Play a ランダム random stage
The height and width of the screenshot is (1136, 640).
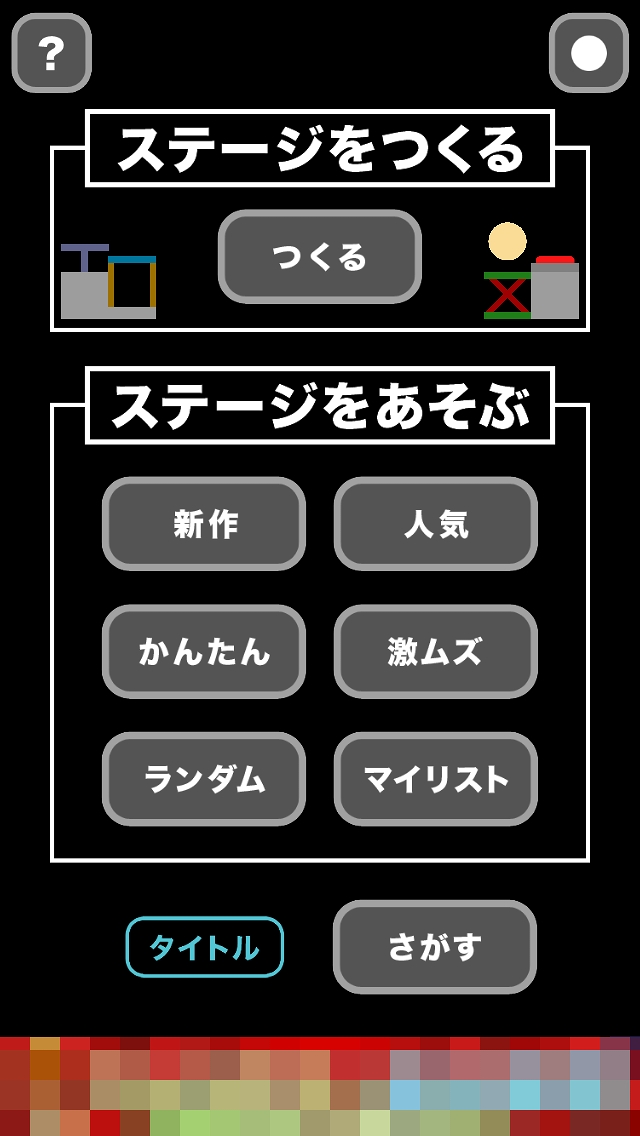204,779
